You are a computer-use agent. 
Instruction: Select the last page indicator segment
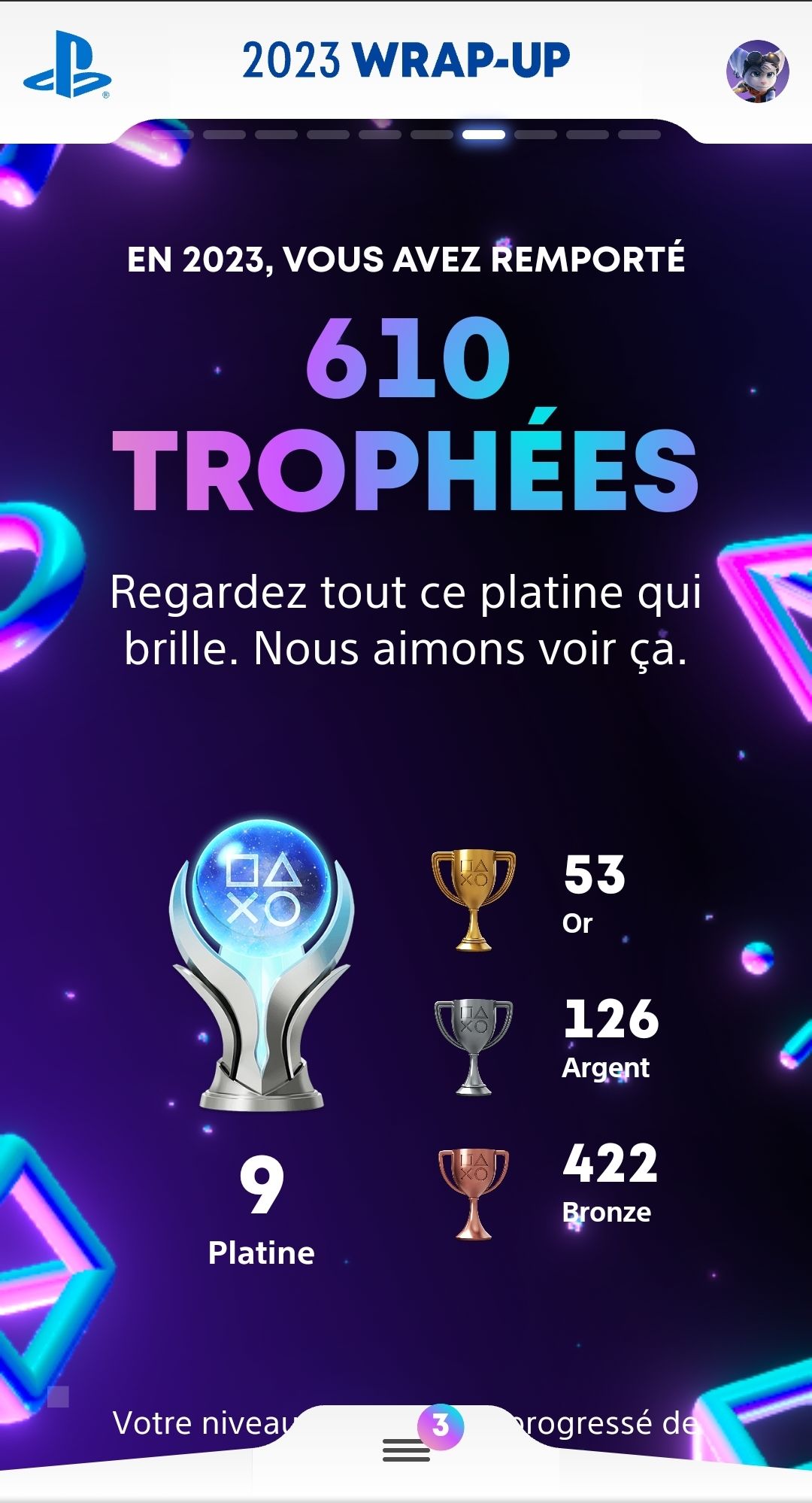pos(639,135)
